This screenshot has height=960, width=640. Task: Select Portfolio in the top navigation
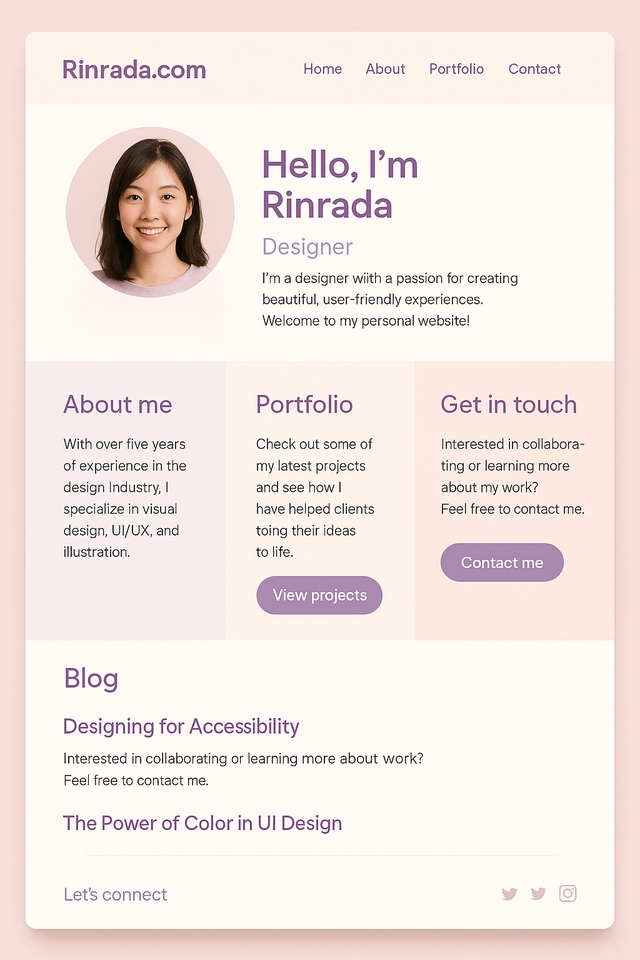pyautogui.click(x=456, y=69)
